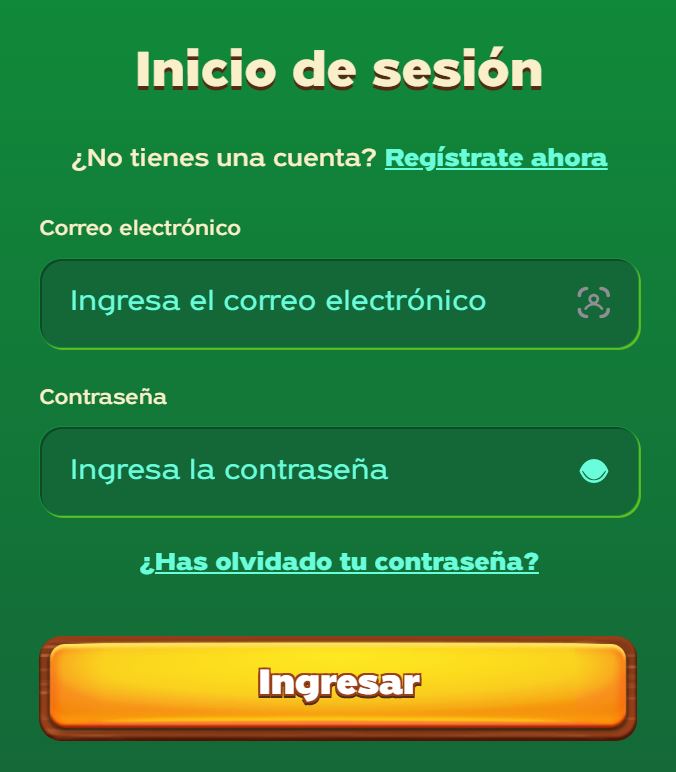Focus the correo electrónico input field
This screenshot has height=772, width=676.
click(x=300, y=302)
